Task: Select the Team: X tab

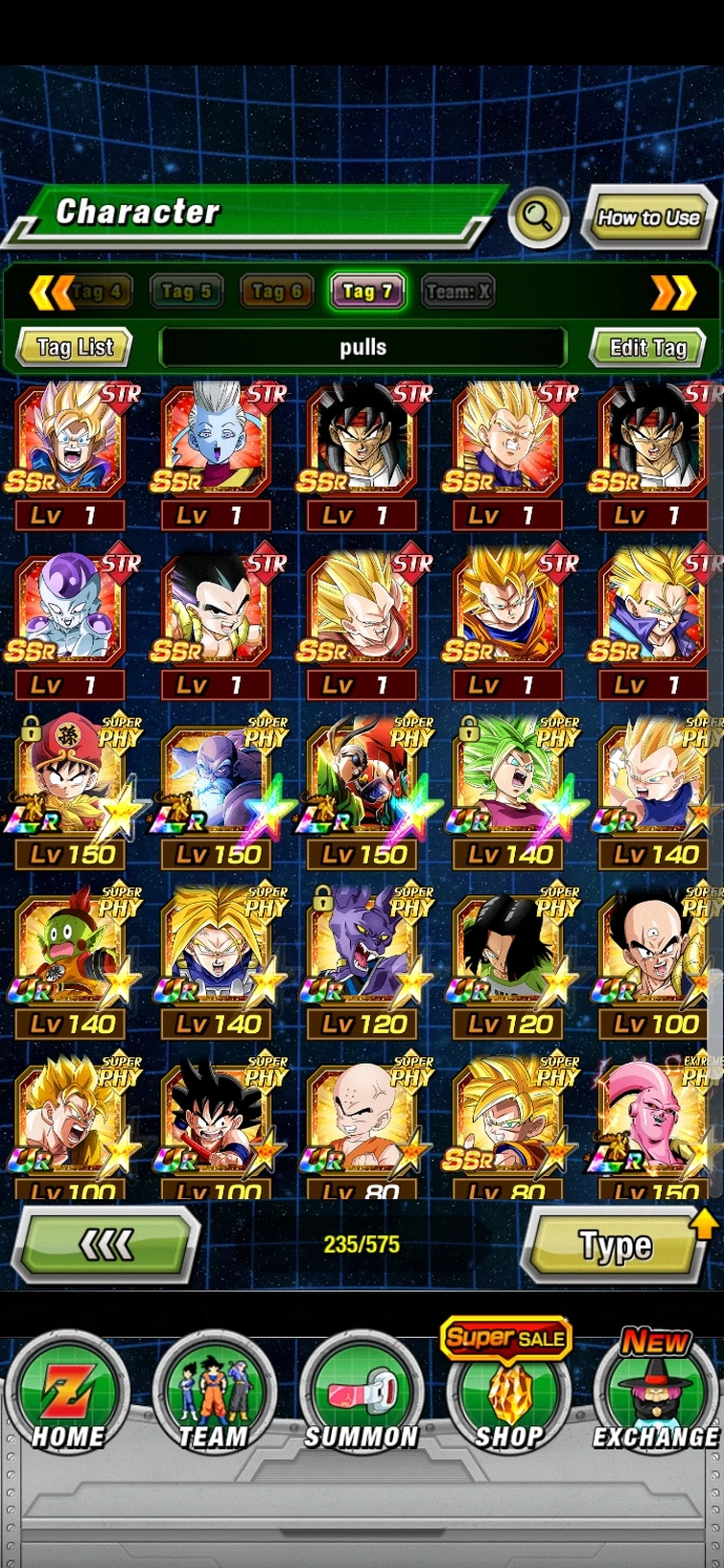Action: tap(458, 290)
